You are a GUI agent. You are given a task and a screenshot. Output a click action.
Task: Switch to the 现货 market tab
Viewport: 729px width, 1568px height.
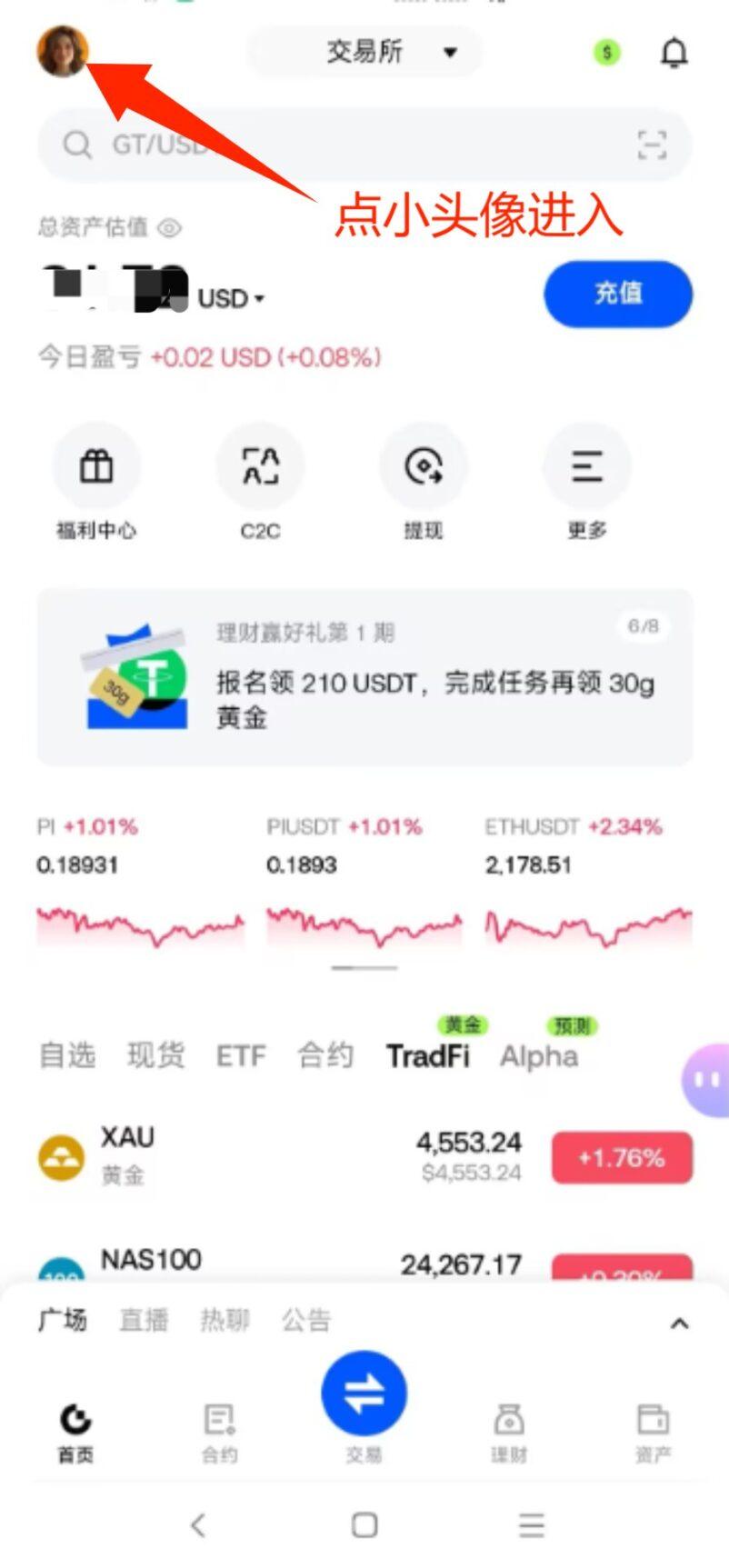(x=155, y=1055)
